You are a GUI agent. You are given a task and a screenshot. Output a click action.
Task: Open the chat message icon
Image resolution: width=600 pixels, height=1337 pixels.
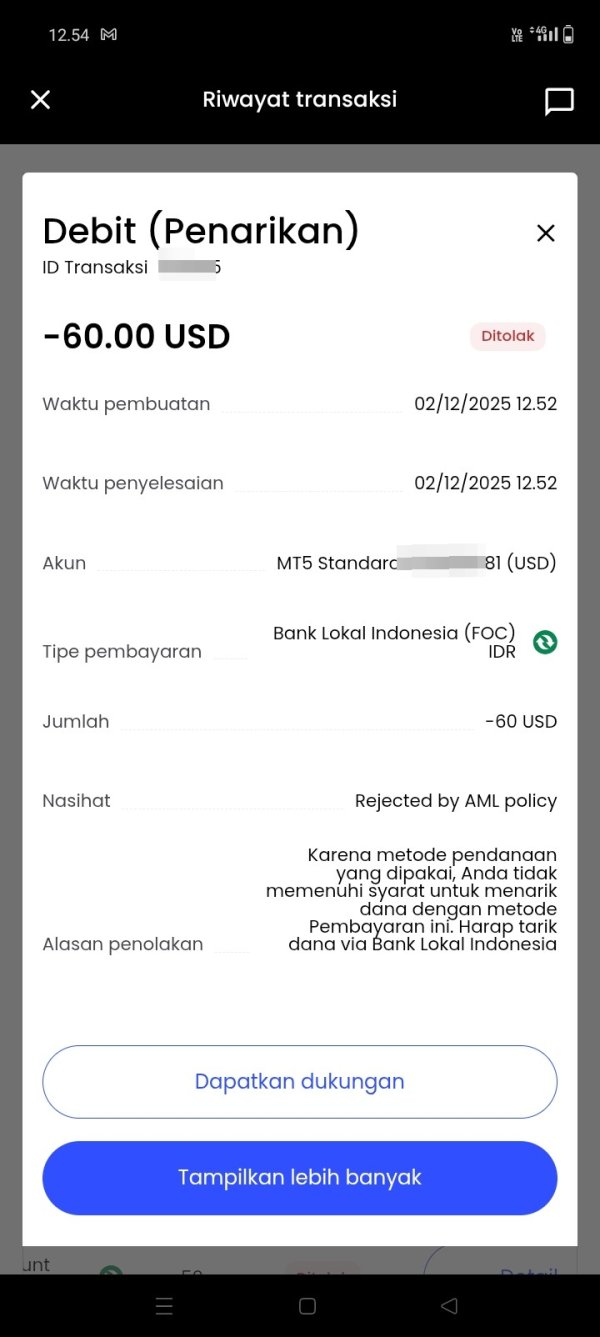559,101
